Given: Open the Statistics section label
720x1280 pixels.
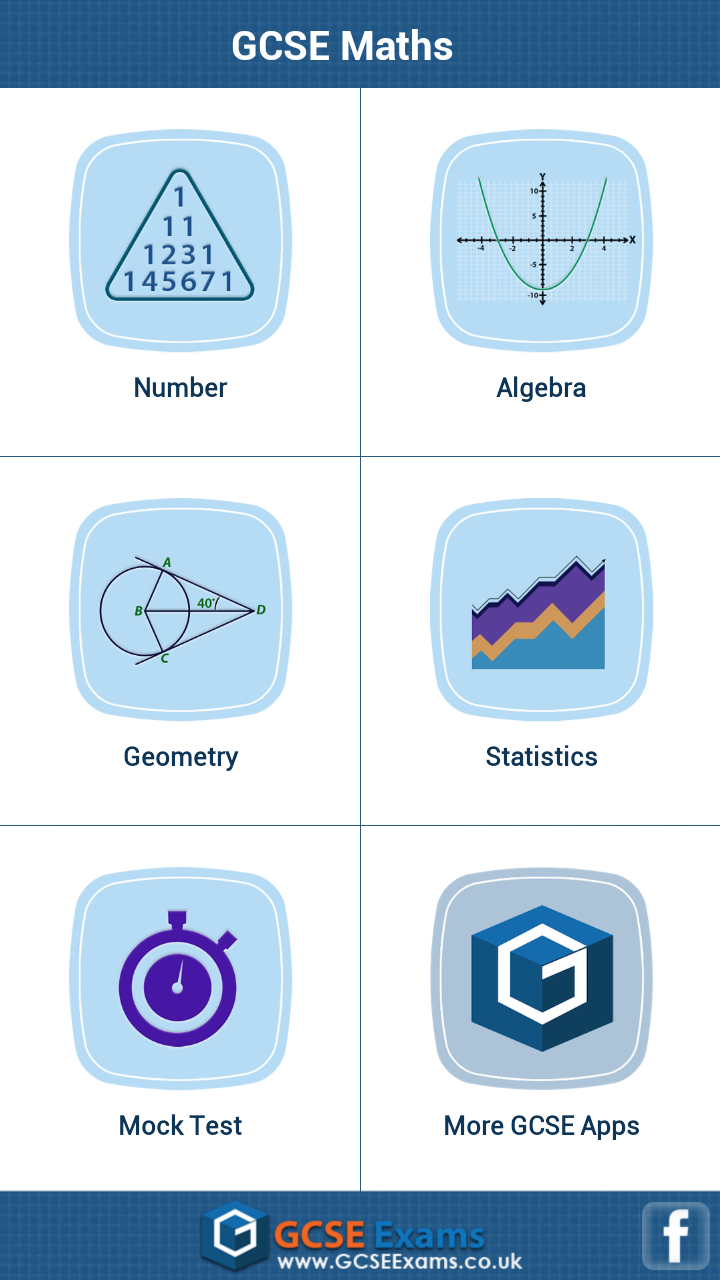Looking at the screenshot, I should coord(540,757).
